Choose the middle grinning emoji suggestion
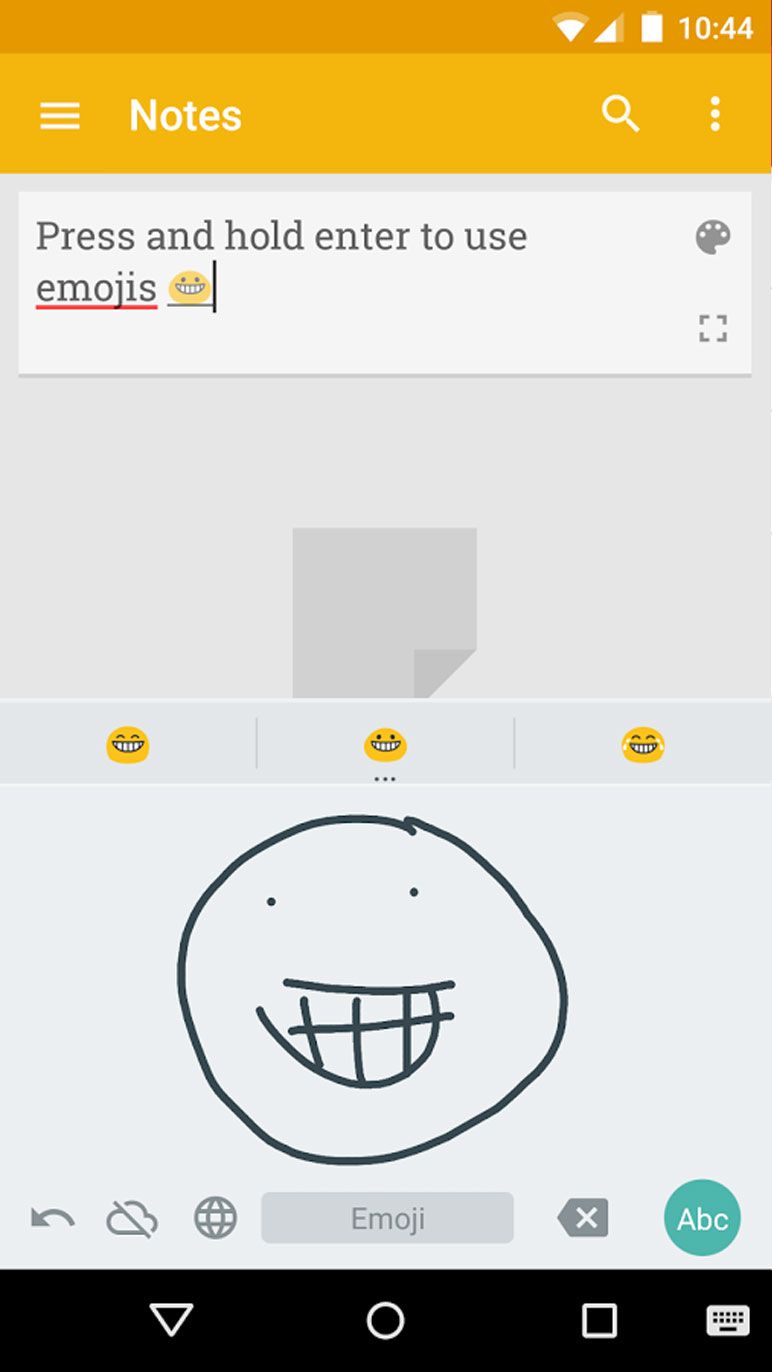 coord(385,745)
